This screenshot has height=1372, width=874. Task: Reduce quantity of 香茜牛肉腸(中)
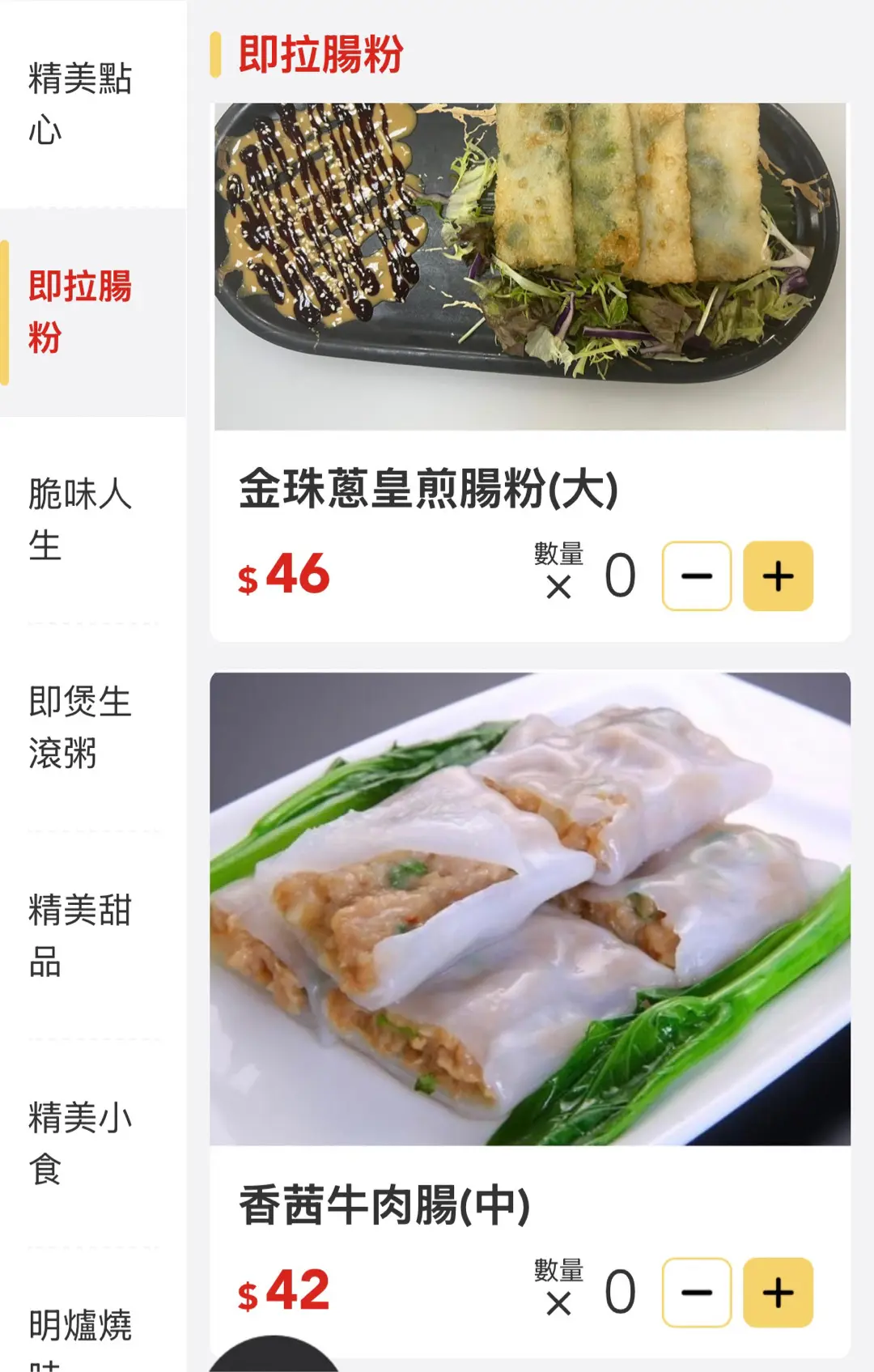pyautogui.click(x=697, y=1293)
